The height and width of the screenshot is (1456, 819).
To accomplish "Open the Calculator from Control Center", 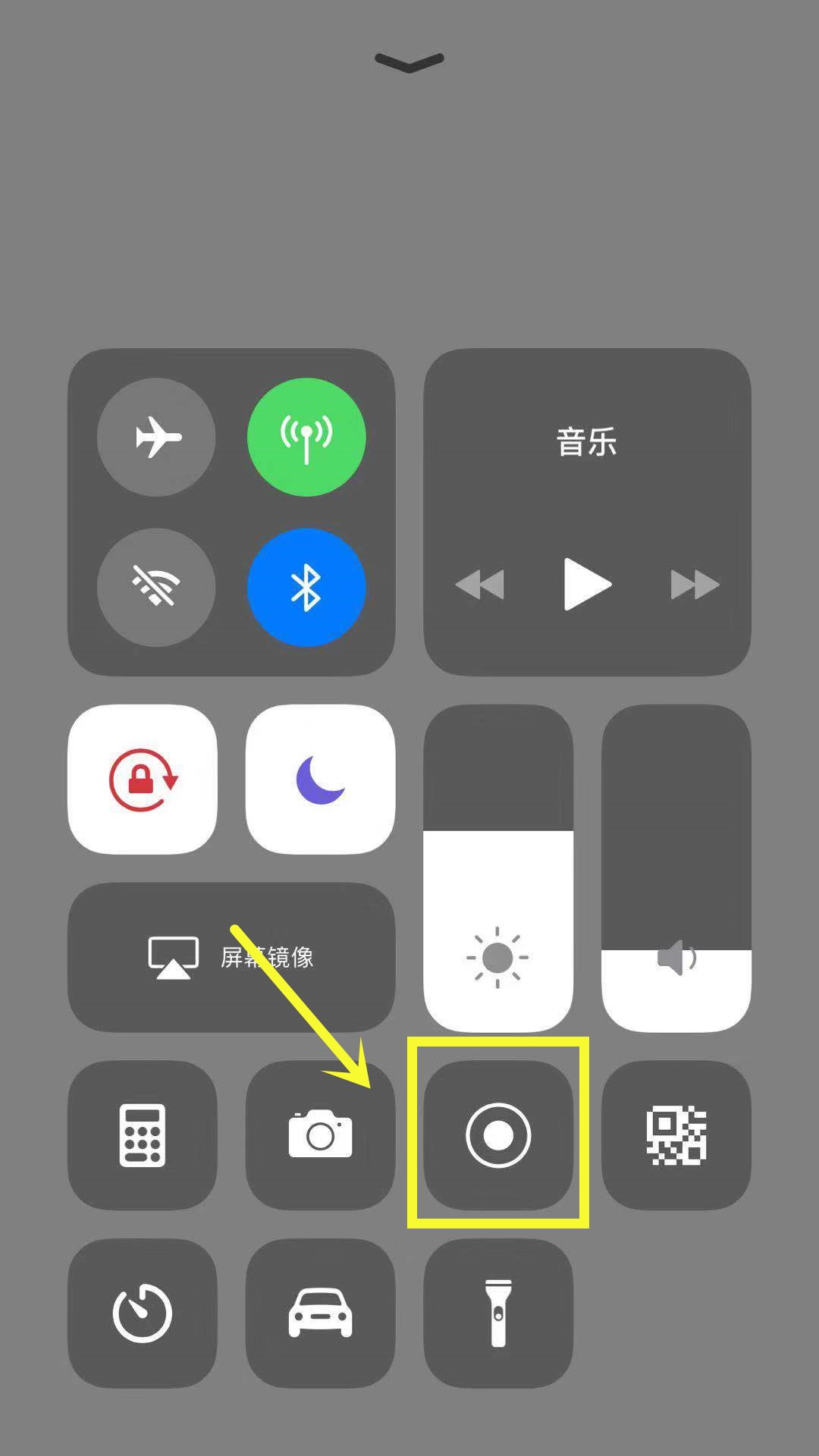I will coord(143,1134).
